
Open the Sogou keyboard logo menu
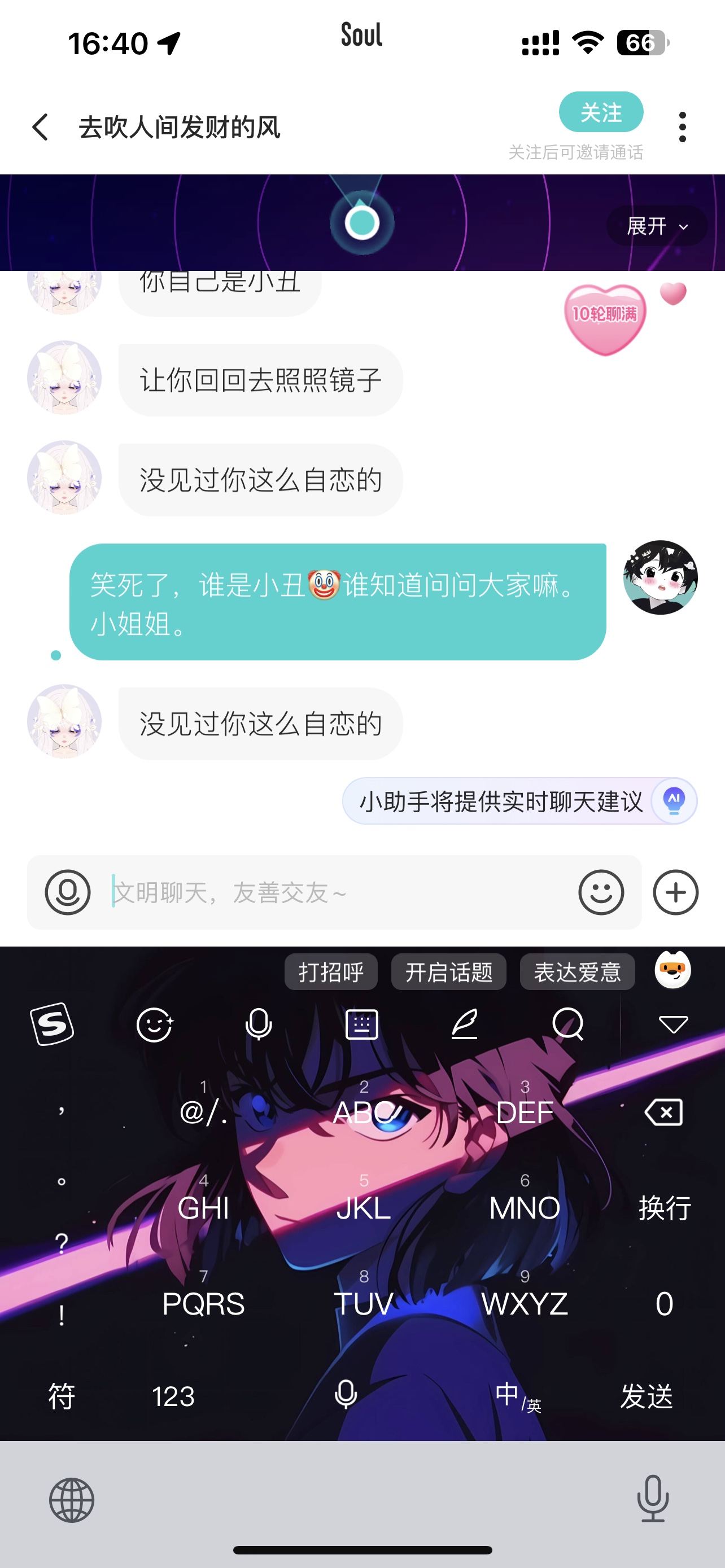click(53, 1024)
